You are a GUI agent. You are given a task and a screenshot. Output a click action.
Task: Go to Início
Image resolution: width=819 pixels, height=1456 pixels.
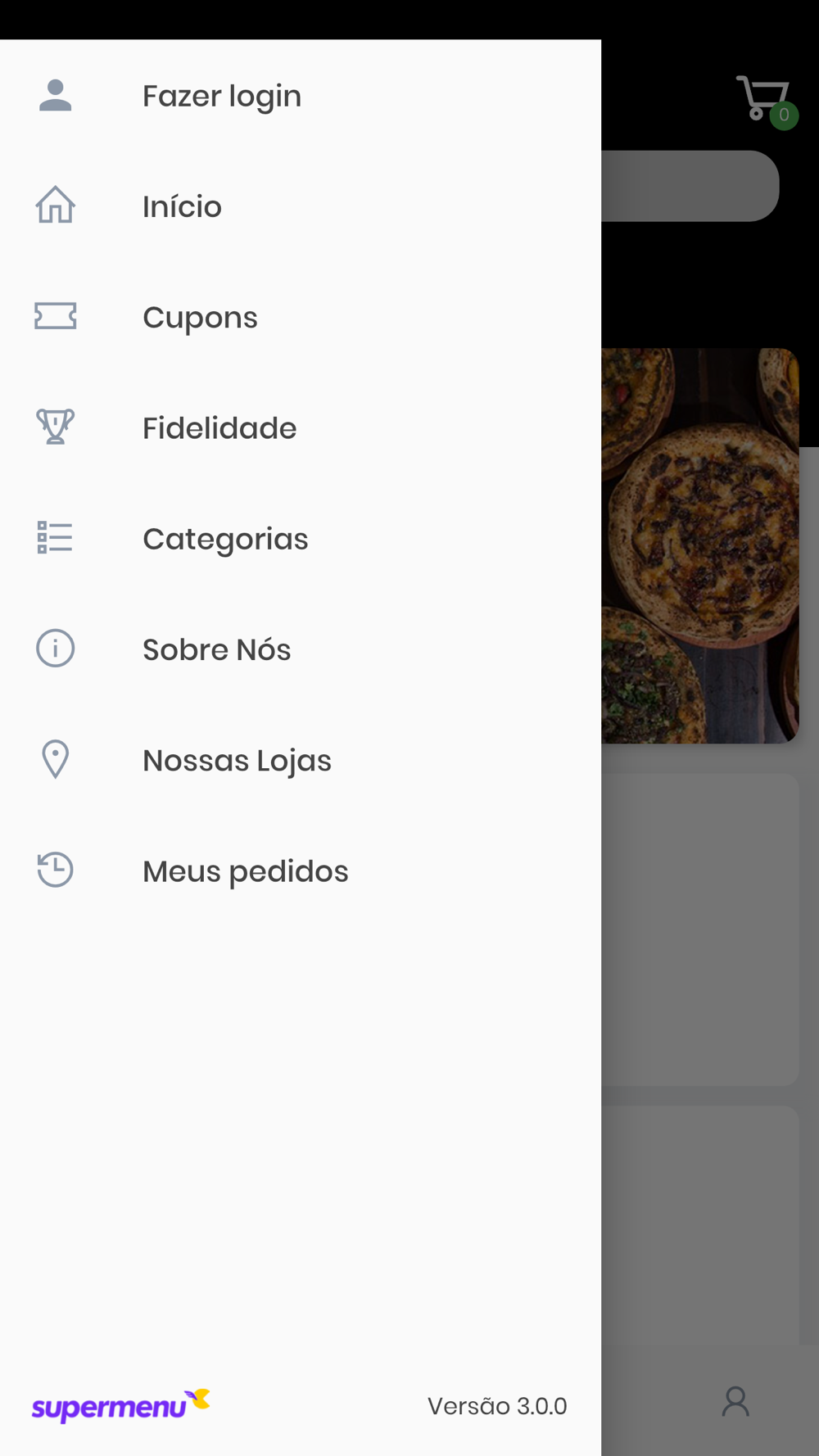pos(301,206)
